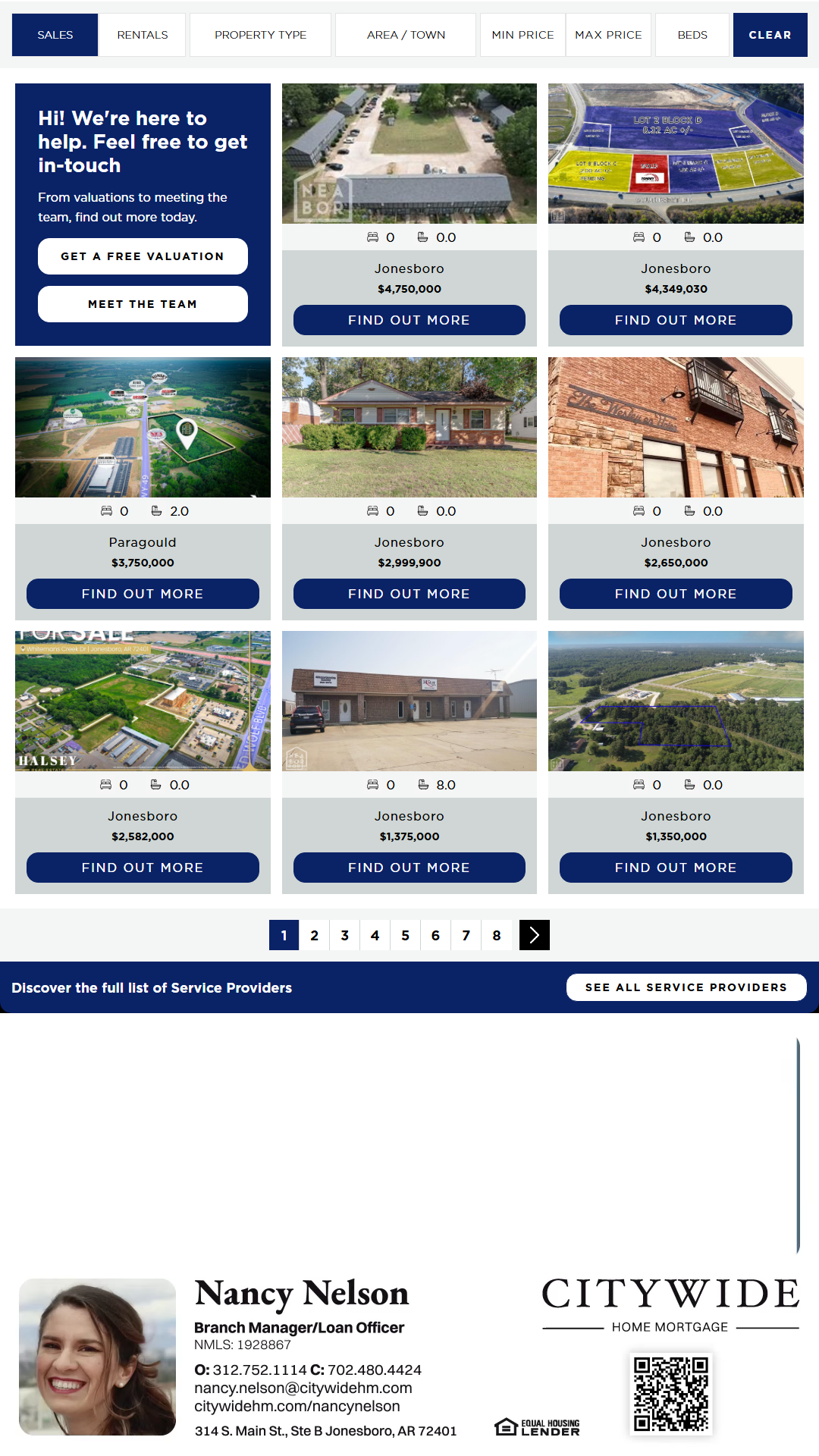Find out more on $2,650,000 Jonesboro listing
The height and width of the screenshot is (1456, 819).
[x=675, y=594]
